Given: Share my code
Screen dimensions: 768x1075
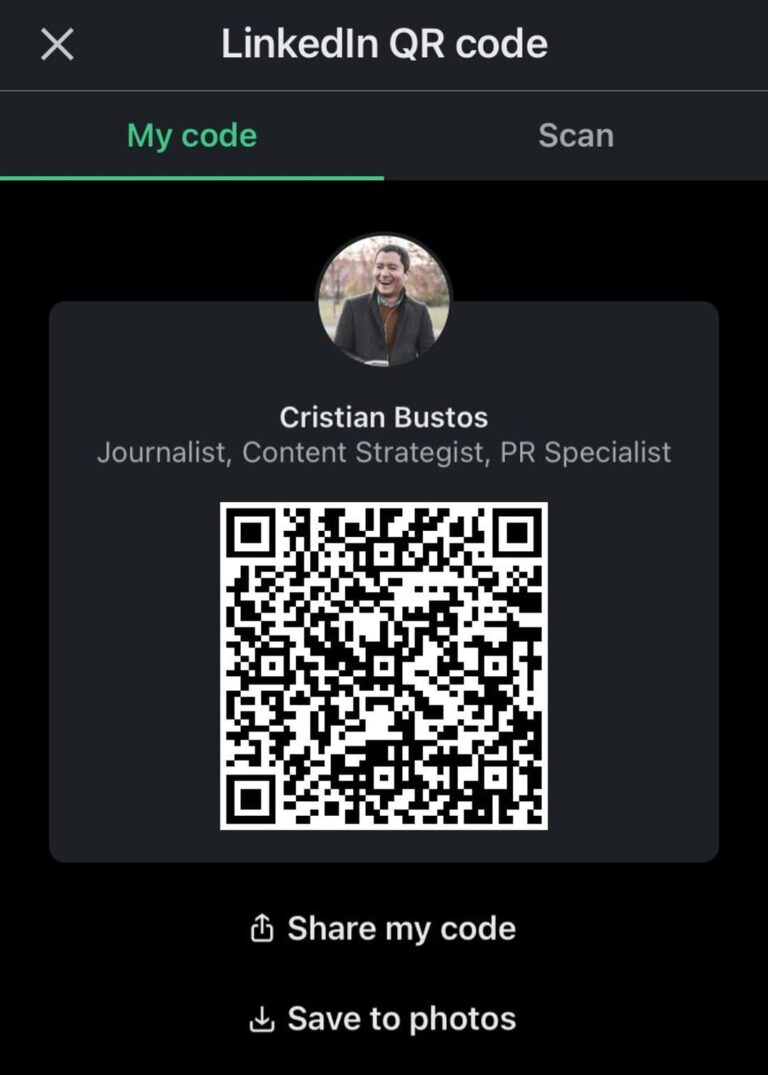Looking at the screenshot, I should click(383, 928).
